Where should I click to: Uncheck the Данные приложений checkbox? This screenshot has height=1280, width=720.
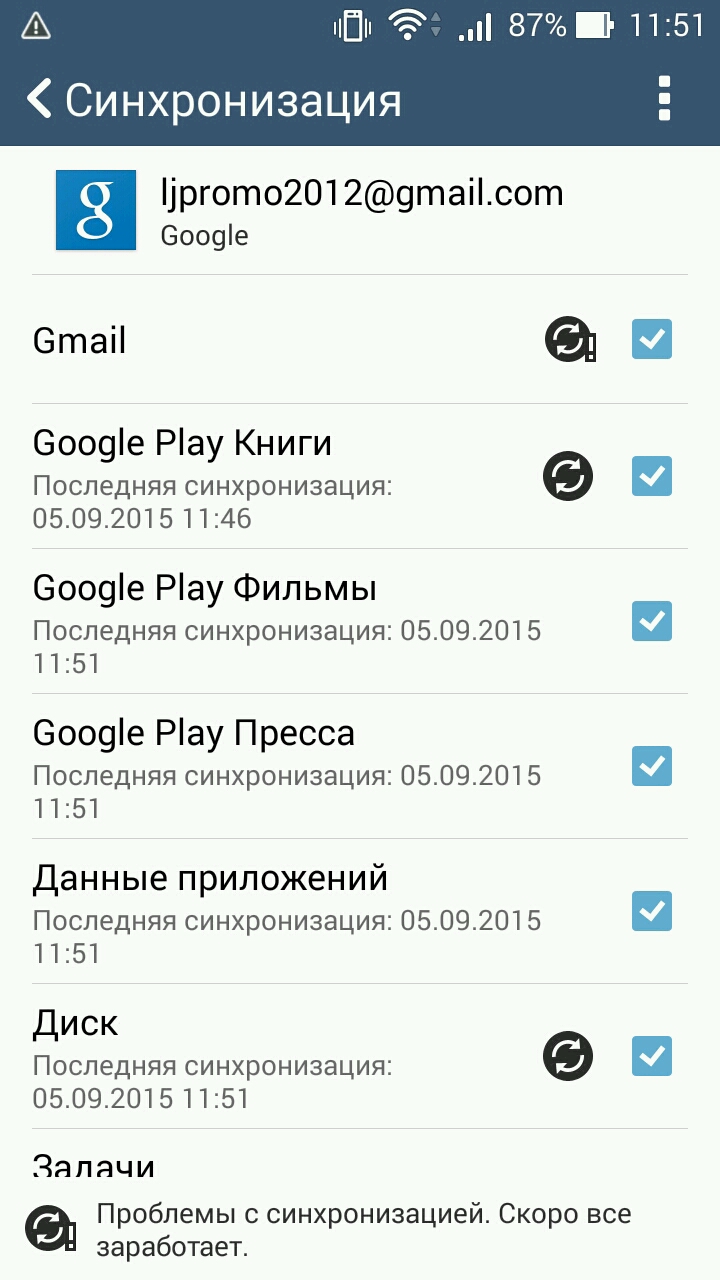(652, 911)
